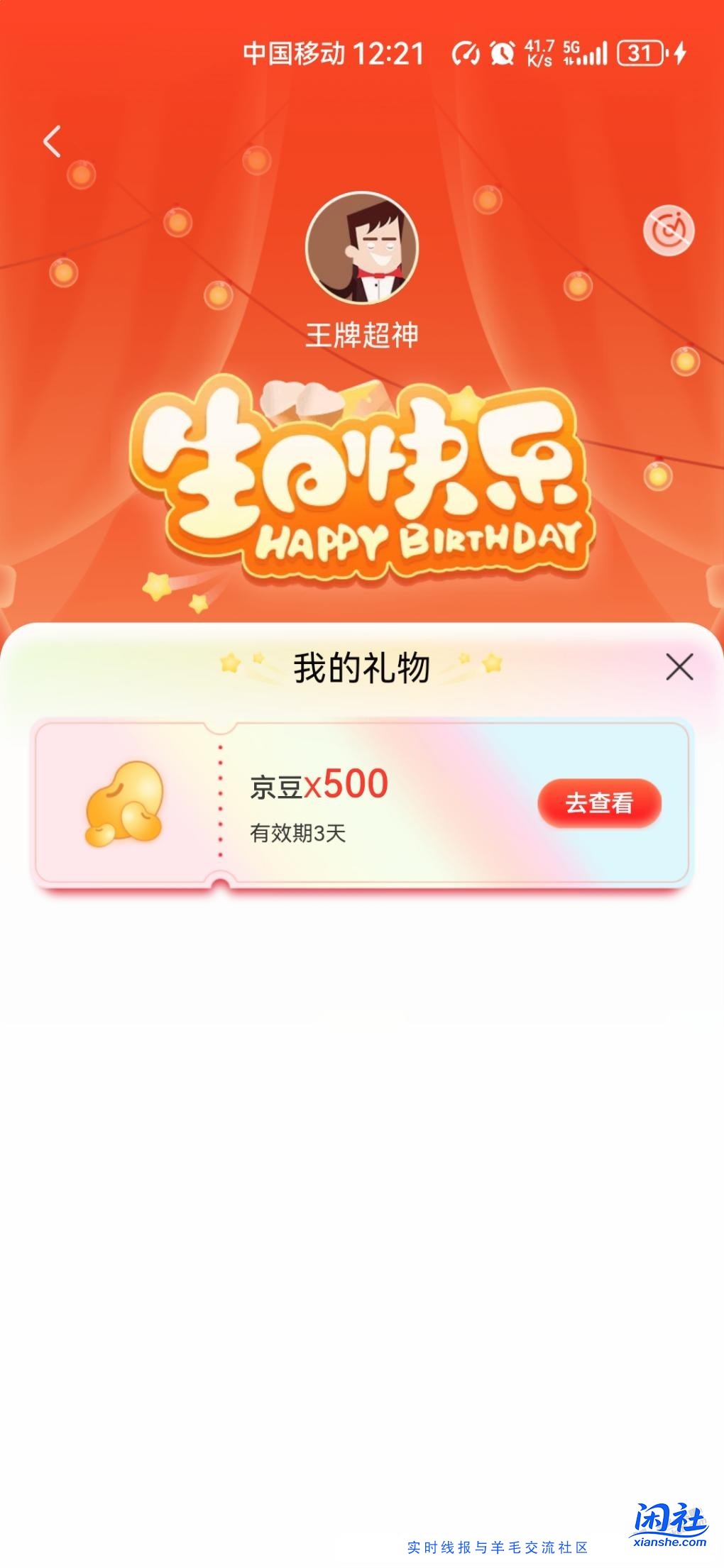Open the 生日快乐 birthday banner
Viewport: 724px width, 1568px height.
pyautogui.click(x=362, y=475)
